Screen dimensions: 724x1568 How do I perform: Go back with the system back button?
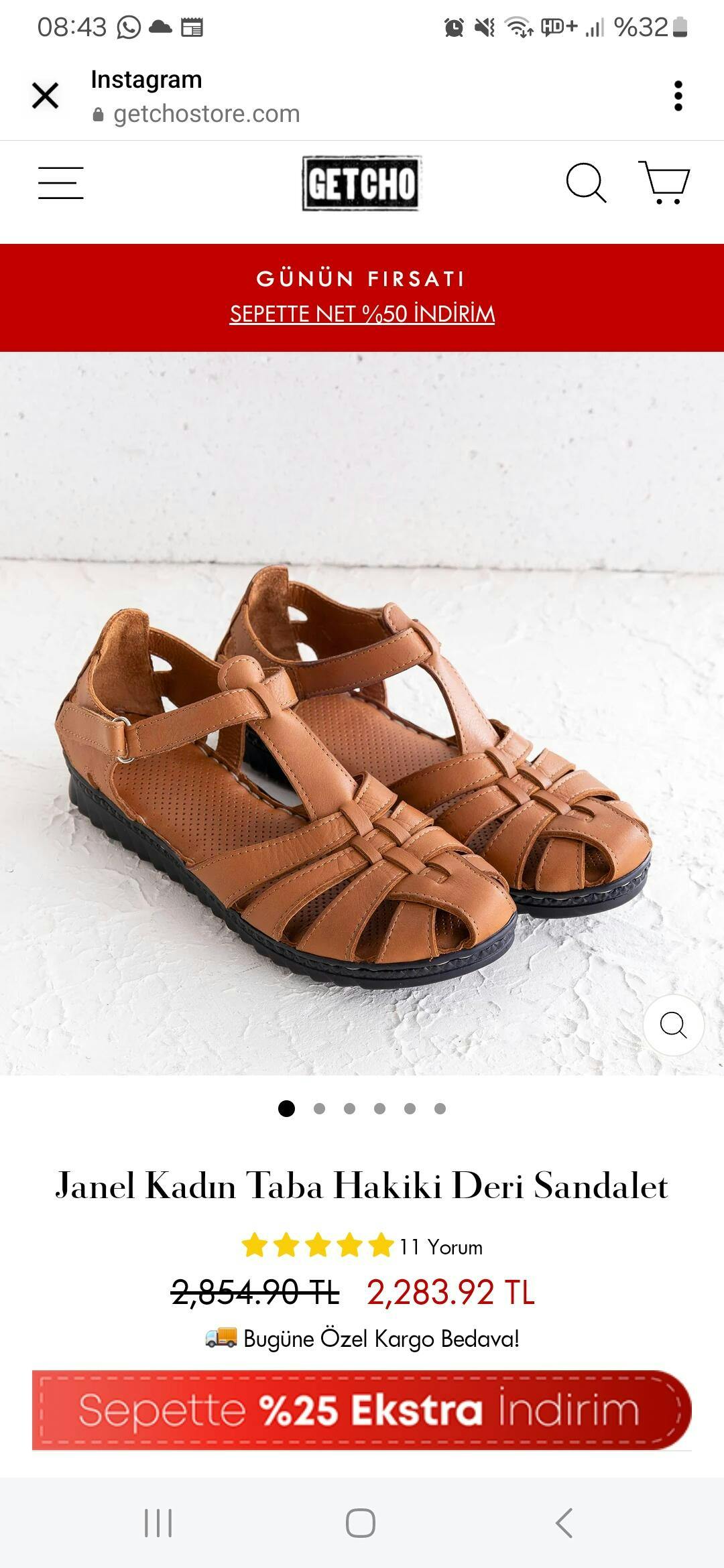pos(564,1522)
